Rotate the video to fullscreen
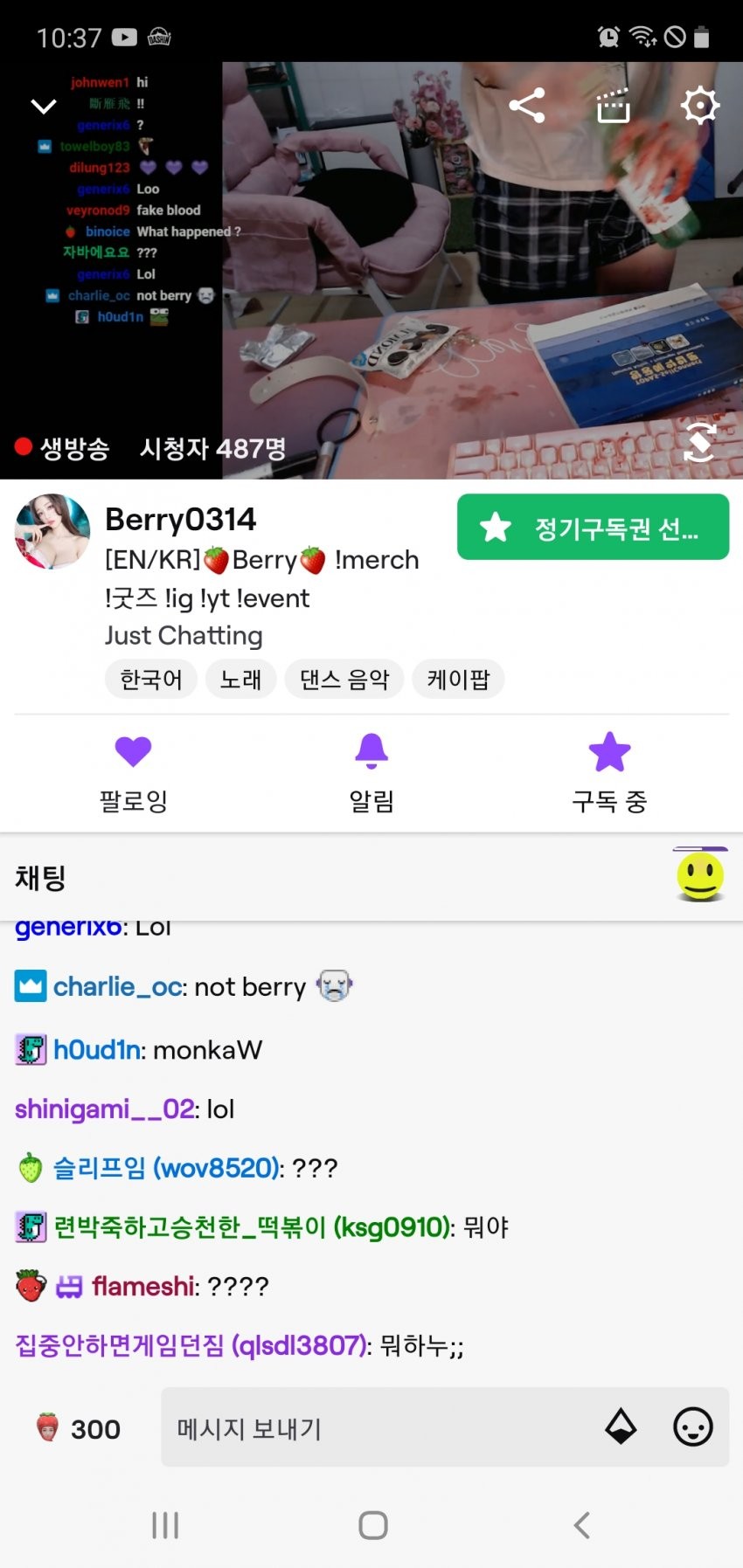 (699, 442)
